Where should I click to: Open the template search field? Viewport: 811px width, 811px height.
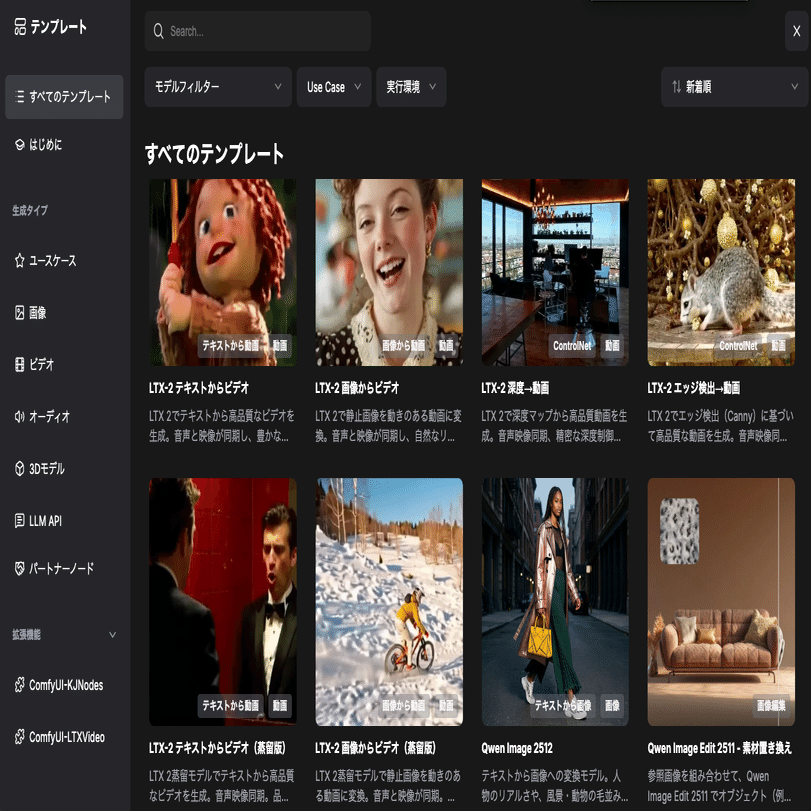click(x=258, y=31)
